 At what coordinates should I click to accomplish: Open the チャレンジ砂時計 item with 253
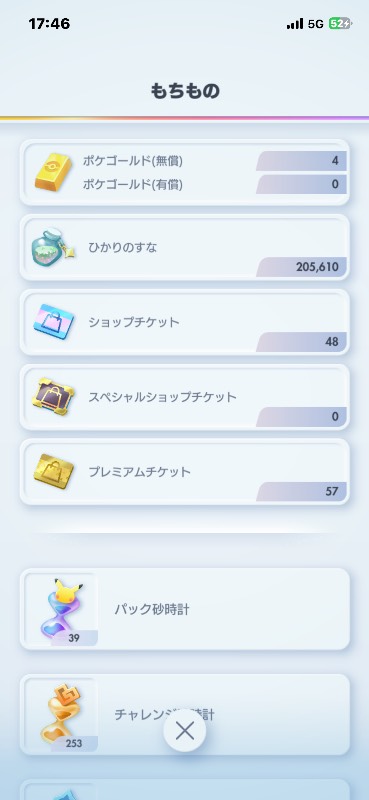185,714
